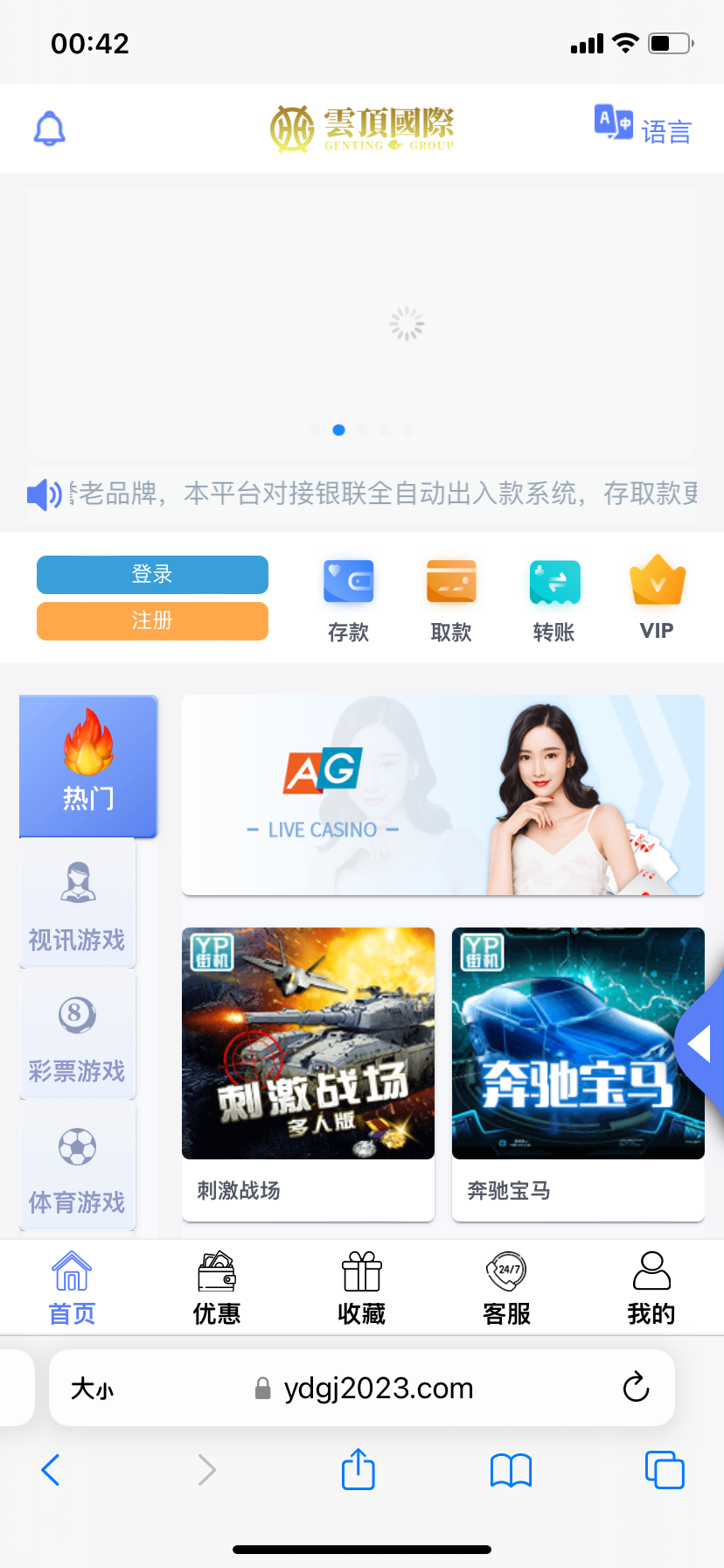Tap the 注册 register button
The width and height of the screenshot is (724, 1568).
click(152, 621)
